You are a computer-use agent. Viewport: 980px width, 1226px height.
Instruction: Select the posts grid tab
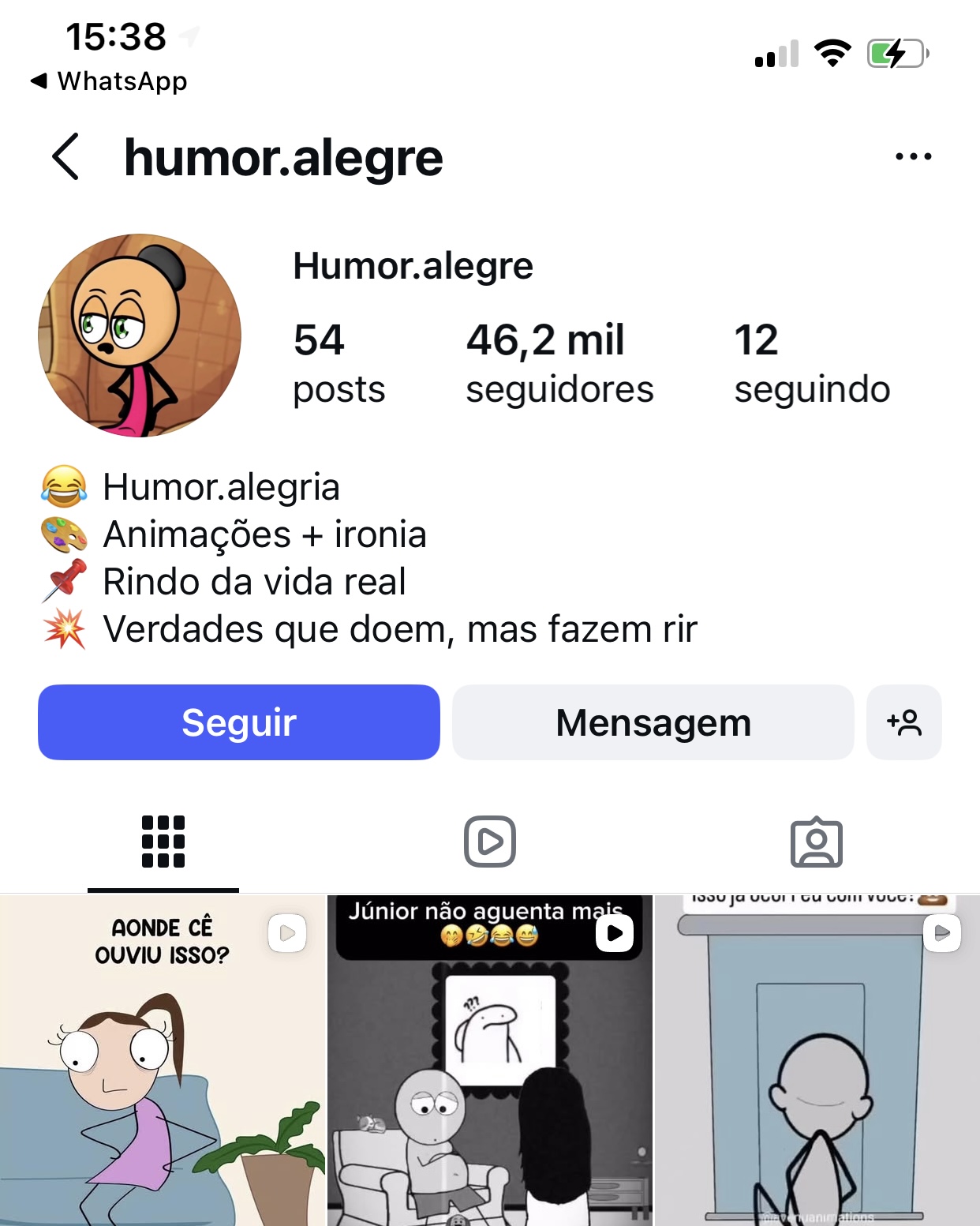click(x=163, y=842)
